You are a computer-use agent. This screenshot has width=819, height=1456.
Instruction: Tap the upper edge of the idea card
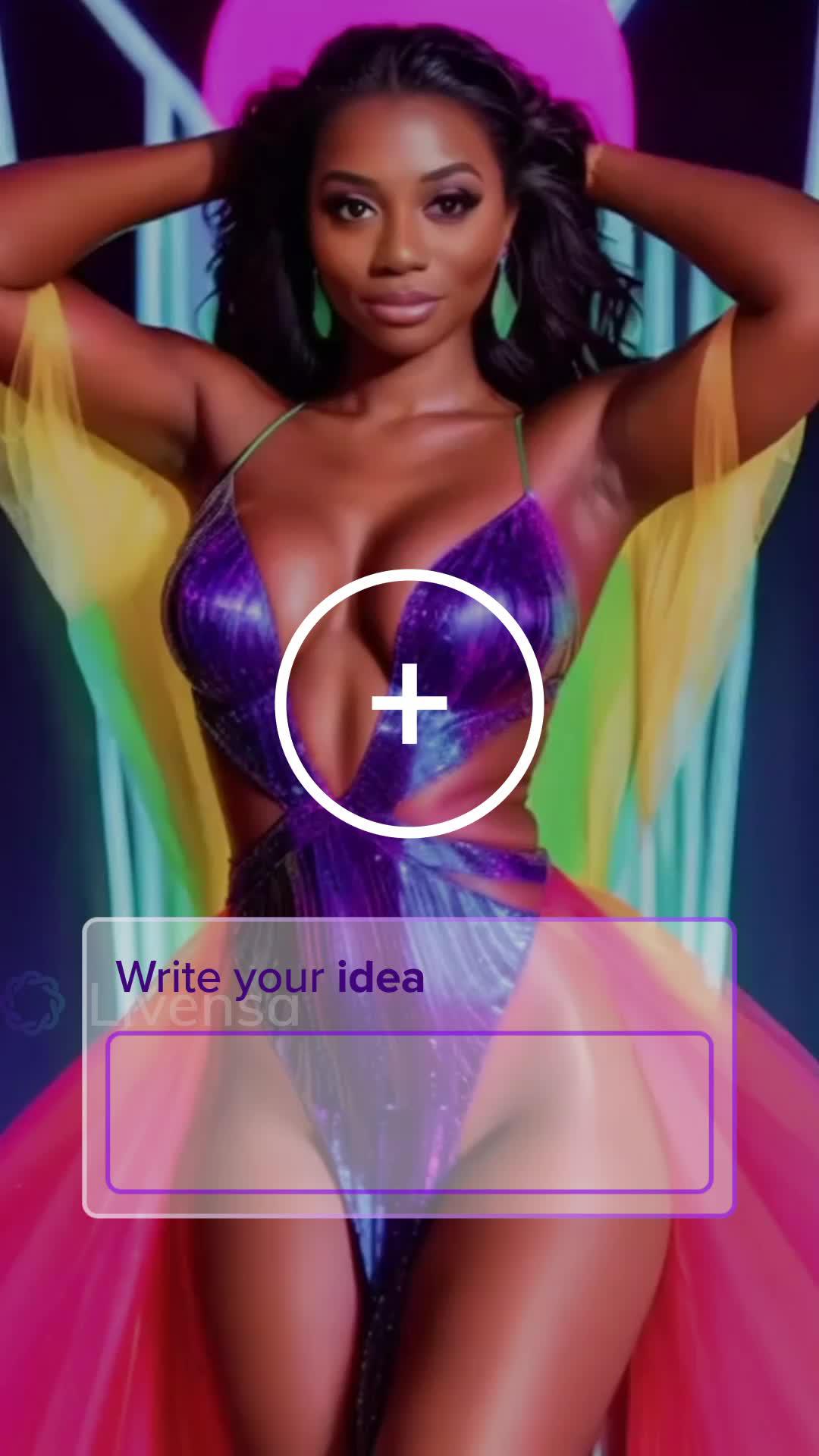(x=409, y=923)
